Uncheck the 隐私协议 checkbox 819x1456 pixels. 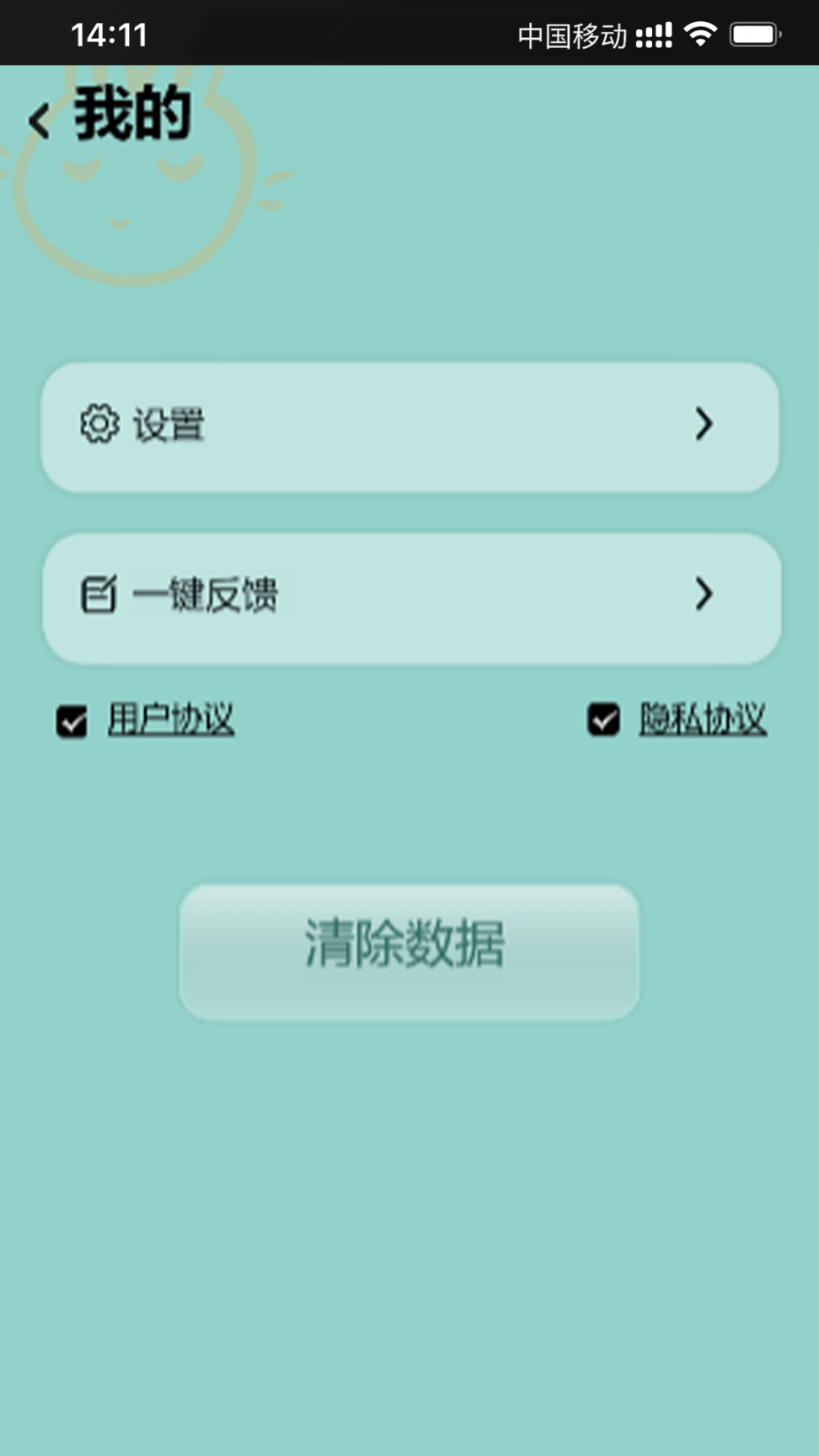pyautogui.click(x=604, y=720)
